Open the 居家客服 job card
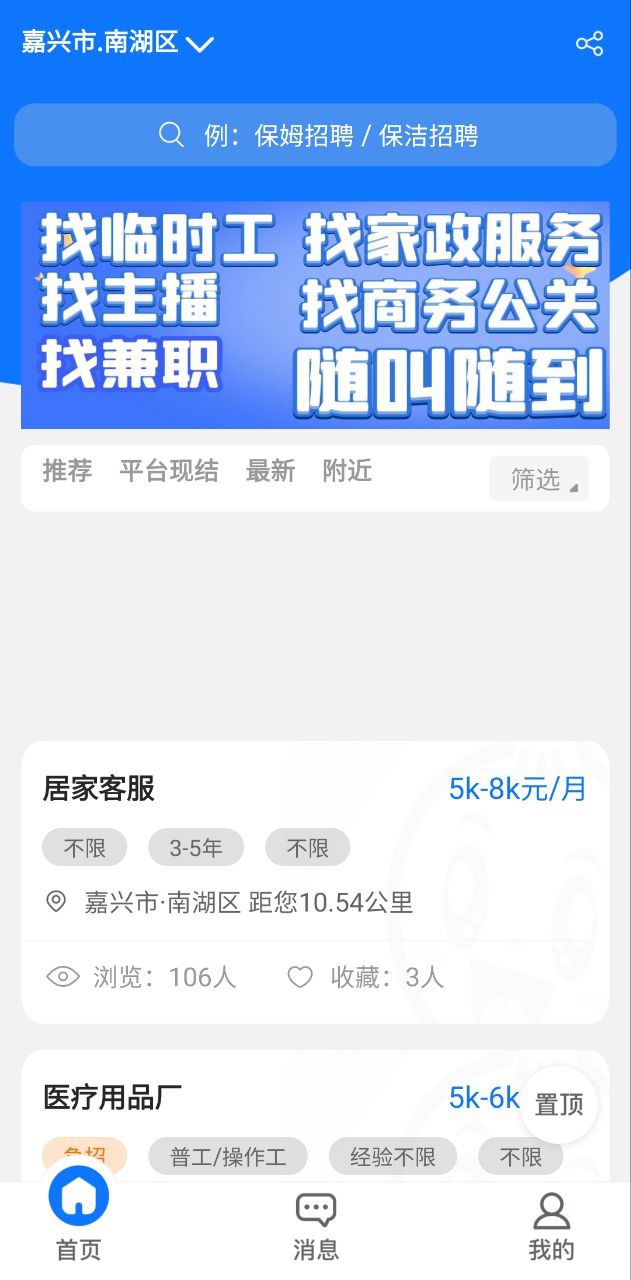Viewport: 631px width, 1280px height. tap(315, 880)
